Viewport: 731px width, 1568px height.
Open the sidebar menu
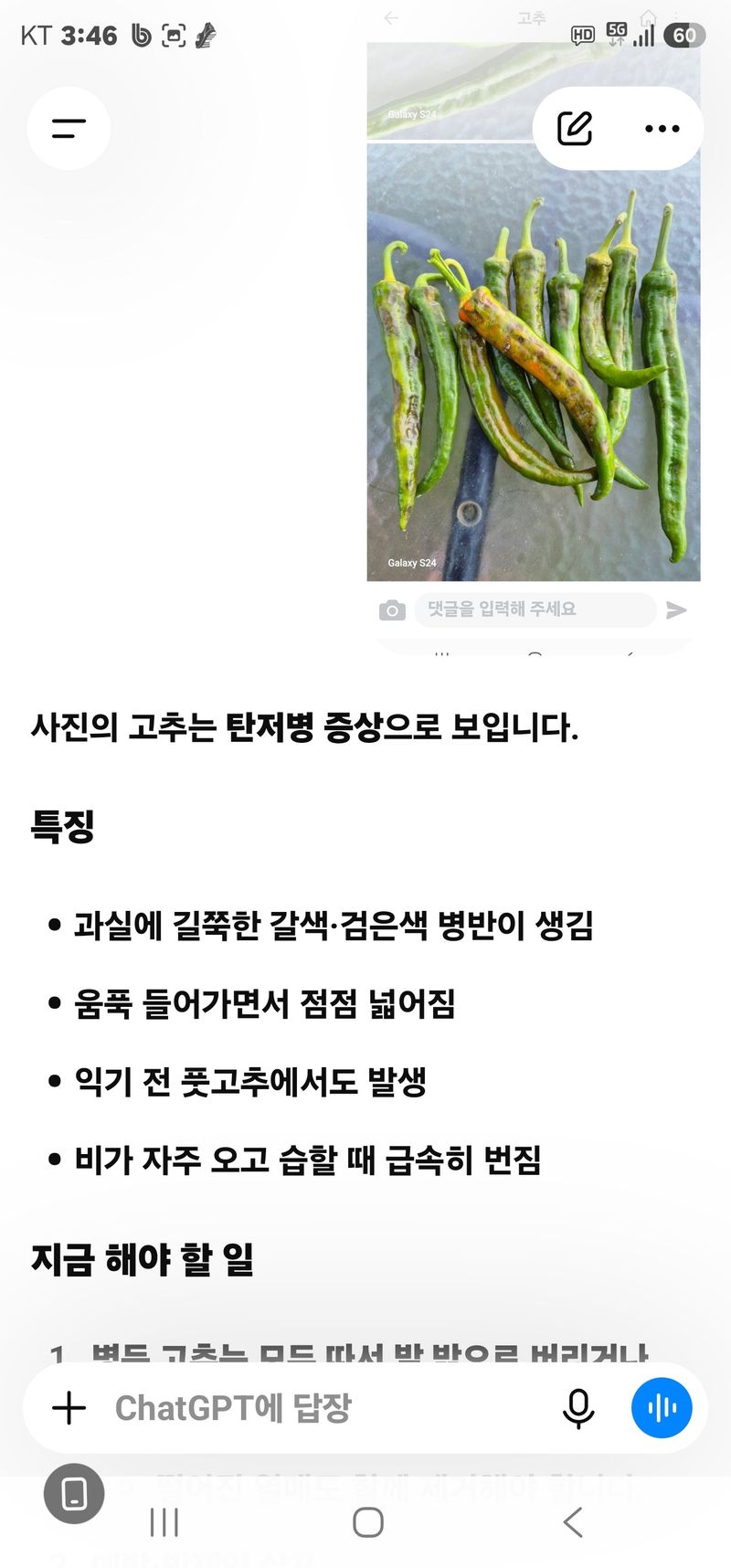69,129
